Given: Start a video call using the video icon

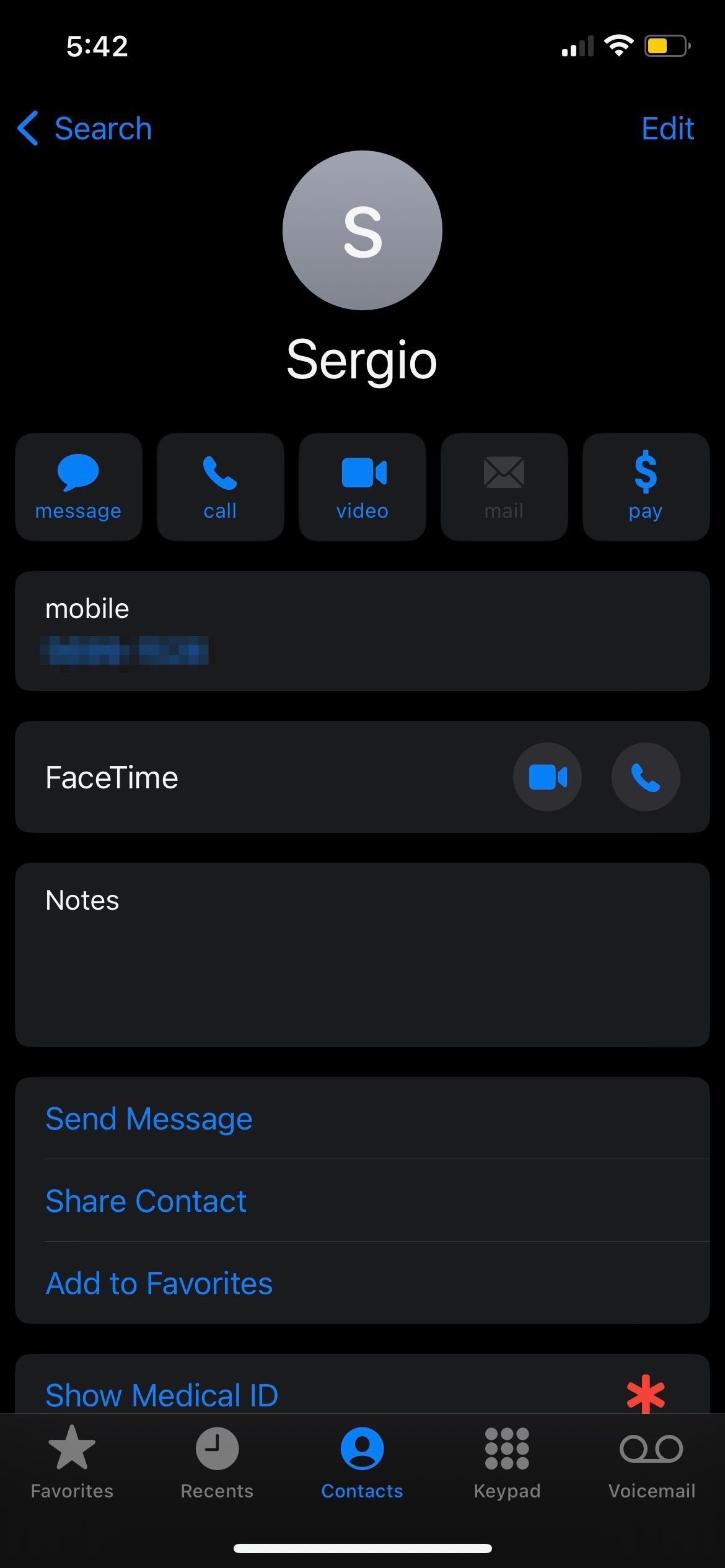Looking at the screenshot, I should [362, 486].
